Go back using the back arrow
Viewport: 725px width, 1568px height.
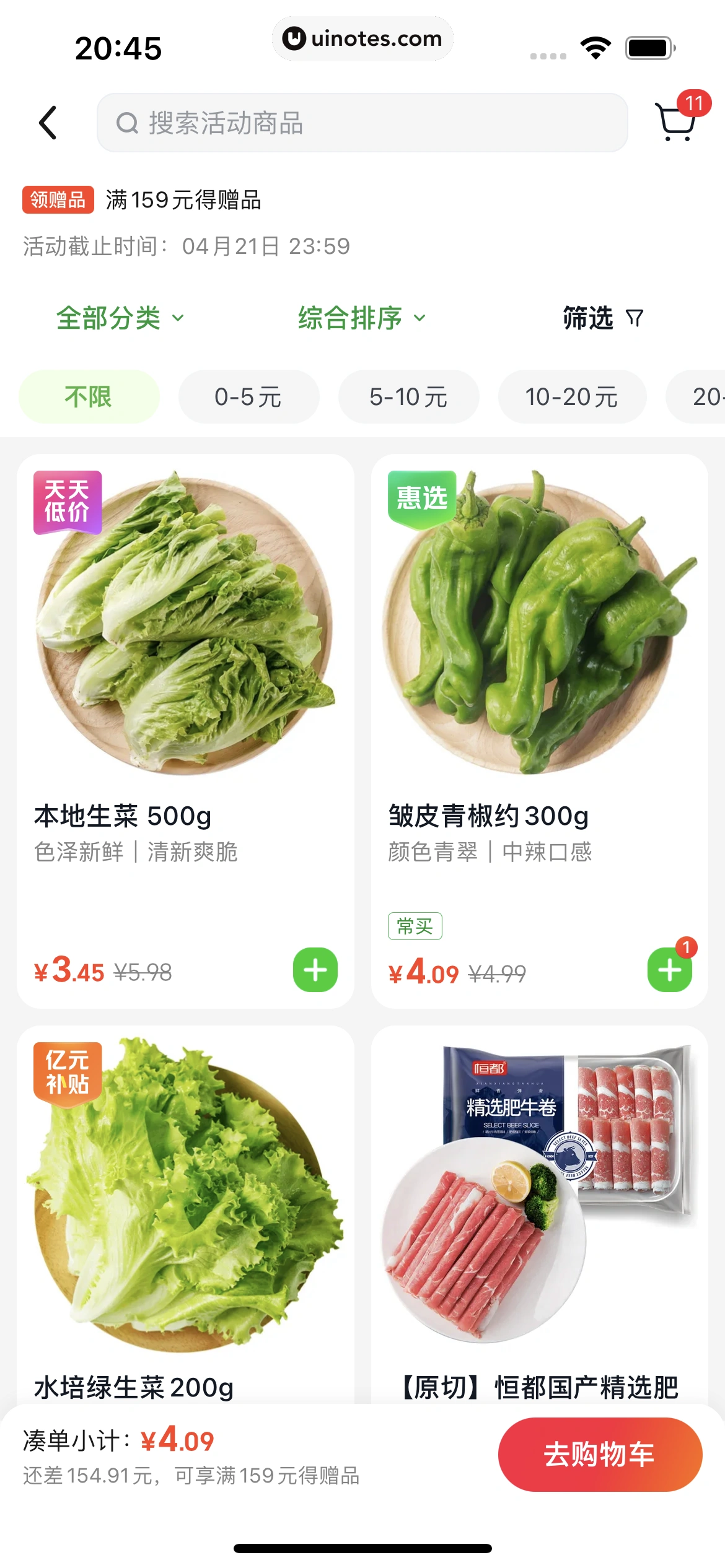pyautogui.click(x=48, y=123)
